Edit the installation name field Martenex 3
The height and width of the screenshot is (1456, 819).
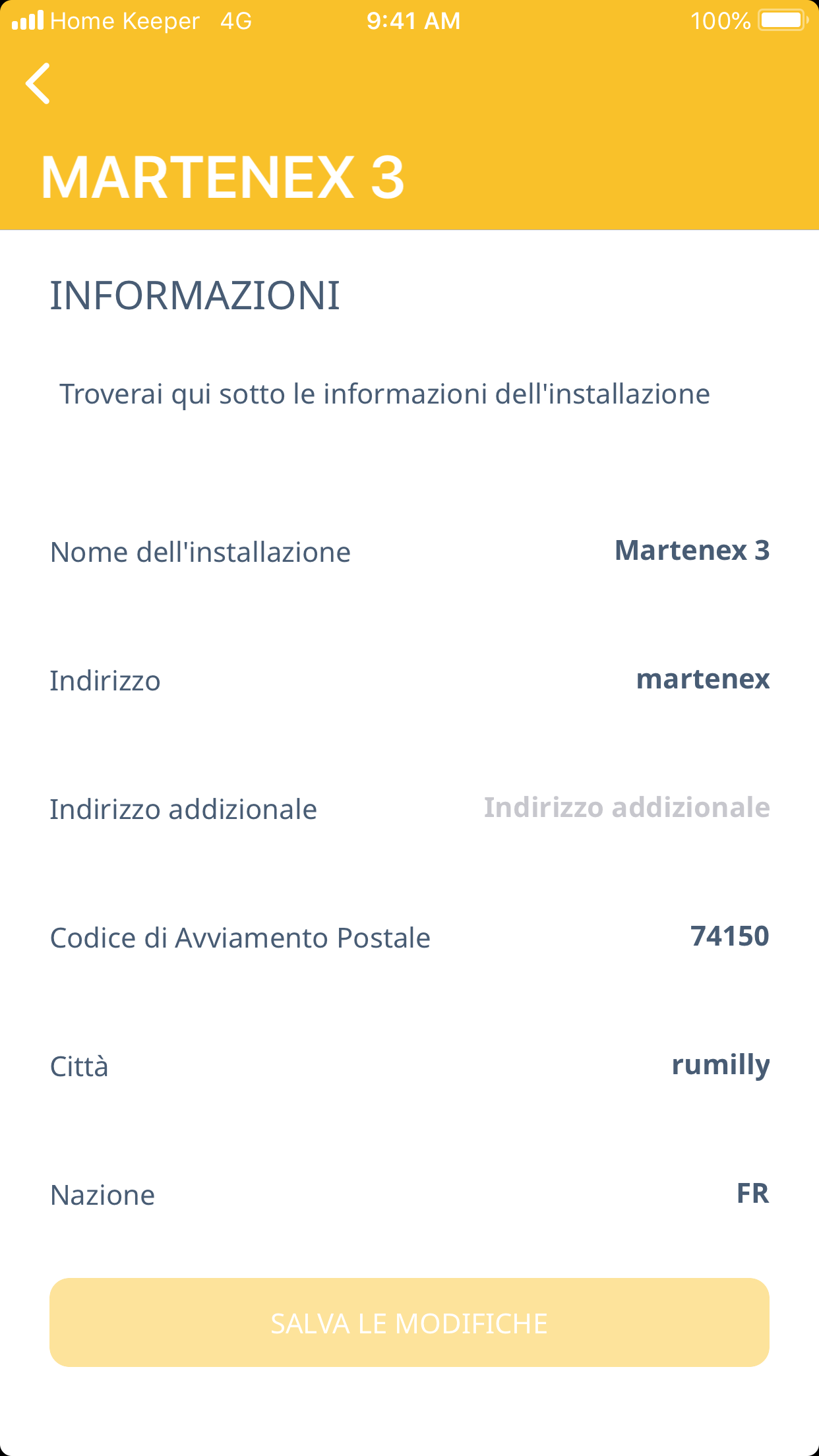pos(691,551)
